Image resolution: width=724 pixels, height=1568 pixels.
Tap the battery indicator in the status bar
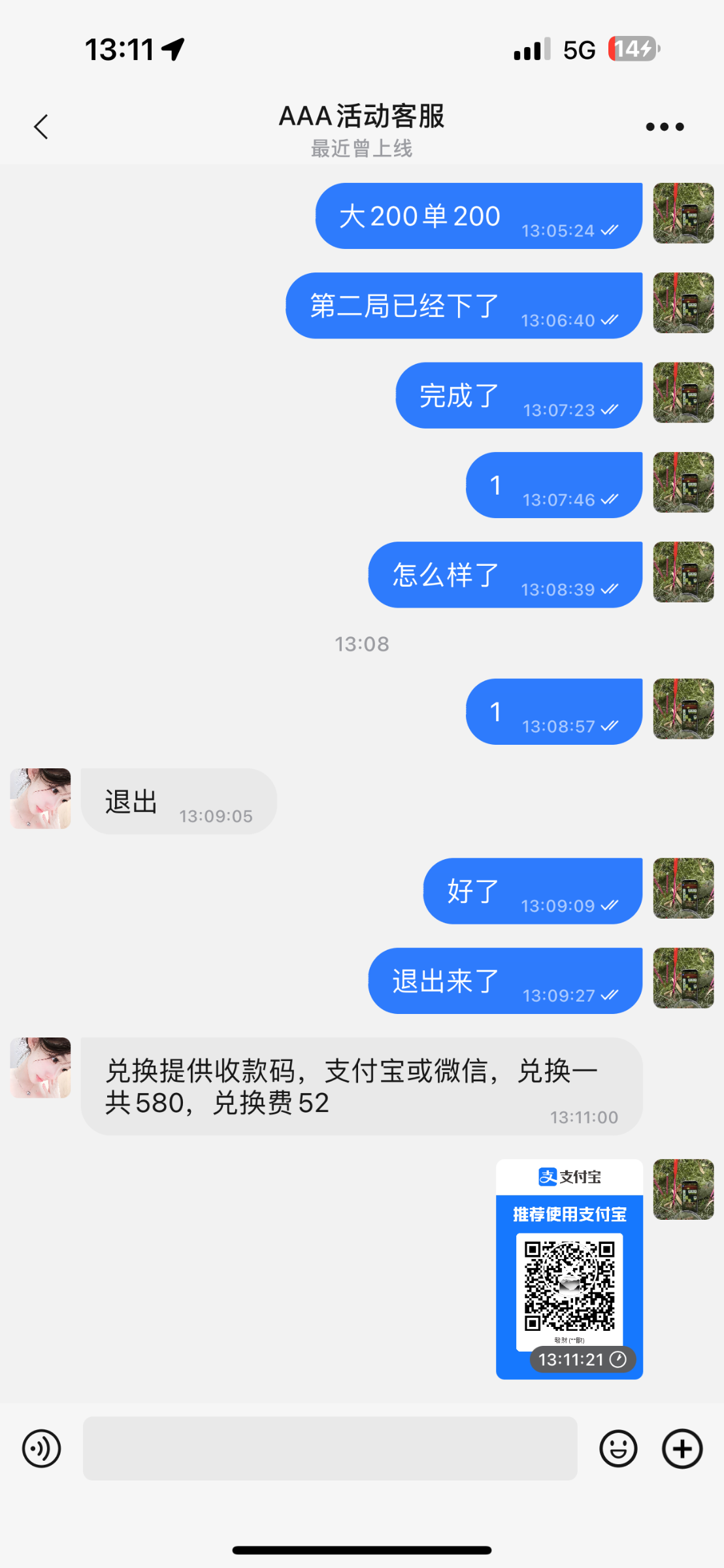click(x=632, y=48)
